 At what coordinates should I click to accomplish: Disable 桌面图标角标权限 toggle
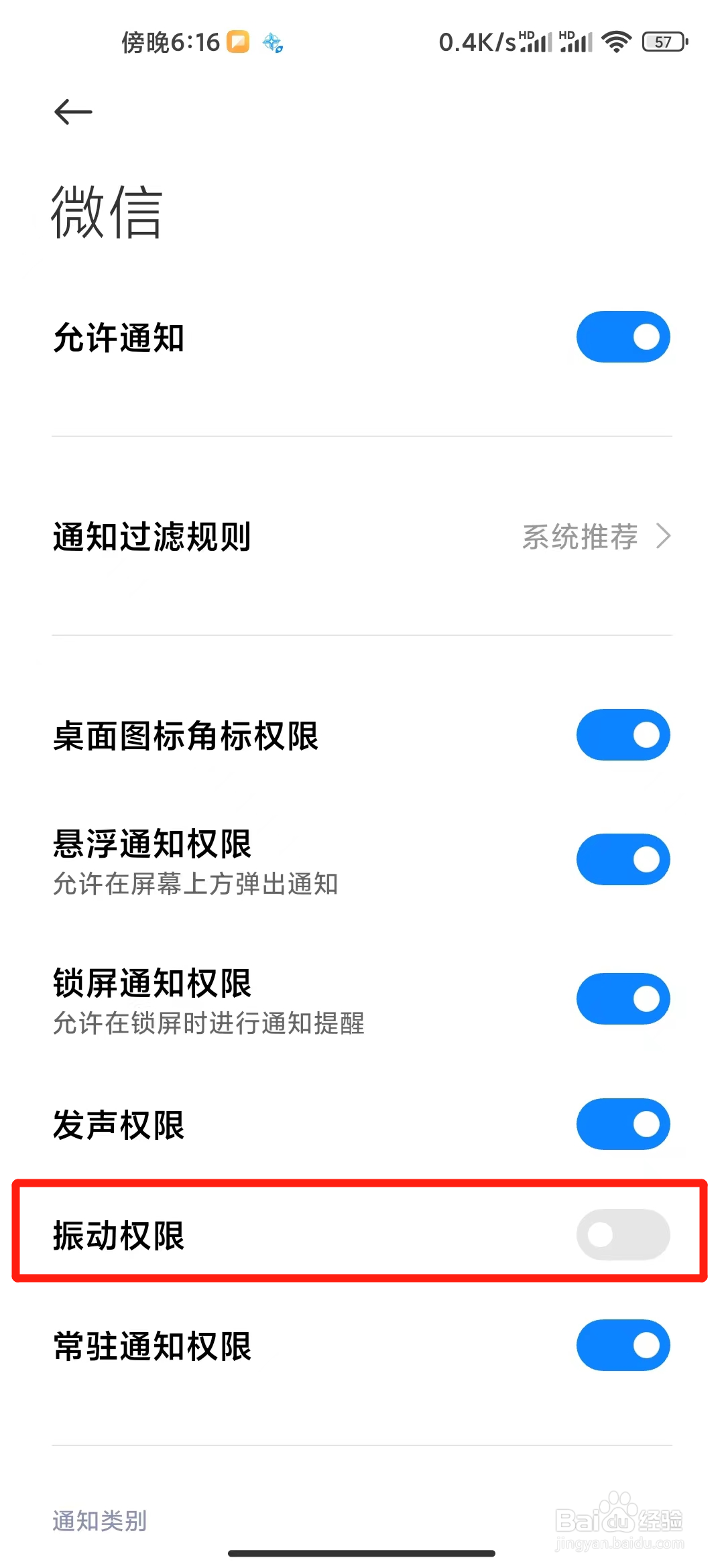click(623, 734)
